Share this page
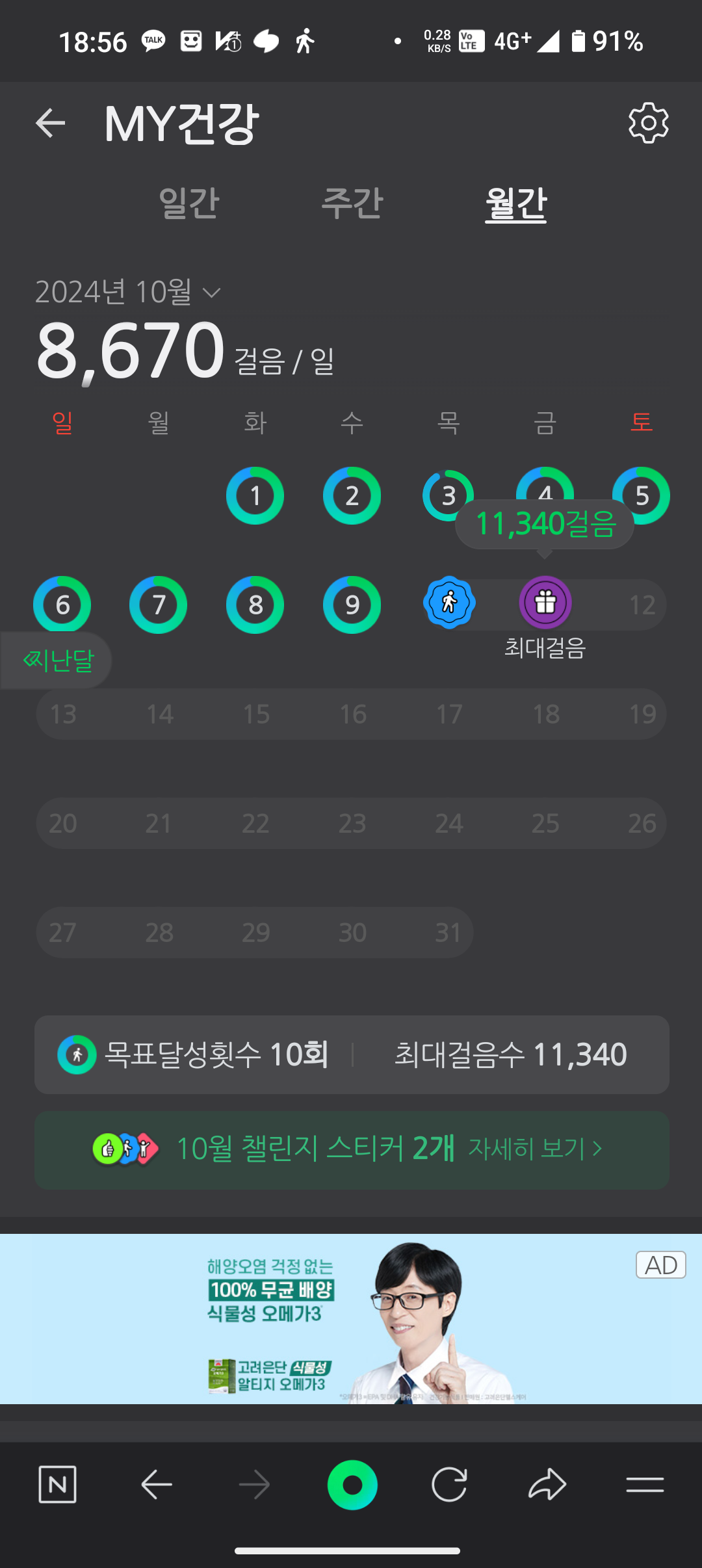Viewport: 702px width, 1568px height. 547,1485
